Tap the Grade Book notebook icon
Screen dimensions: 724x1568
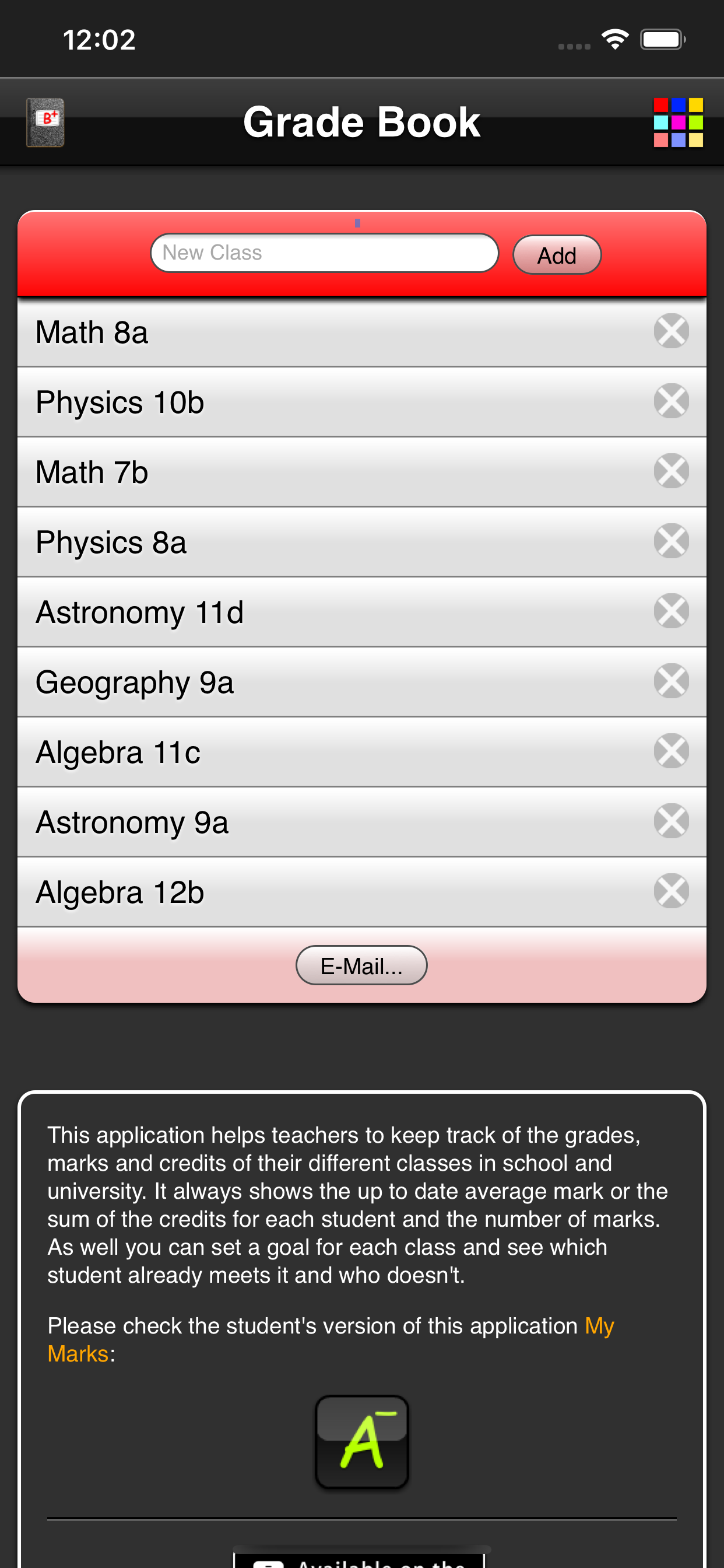(x=45, y=123)
